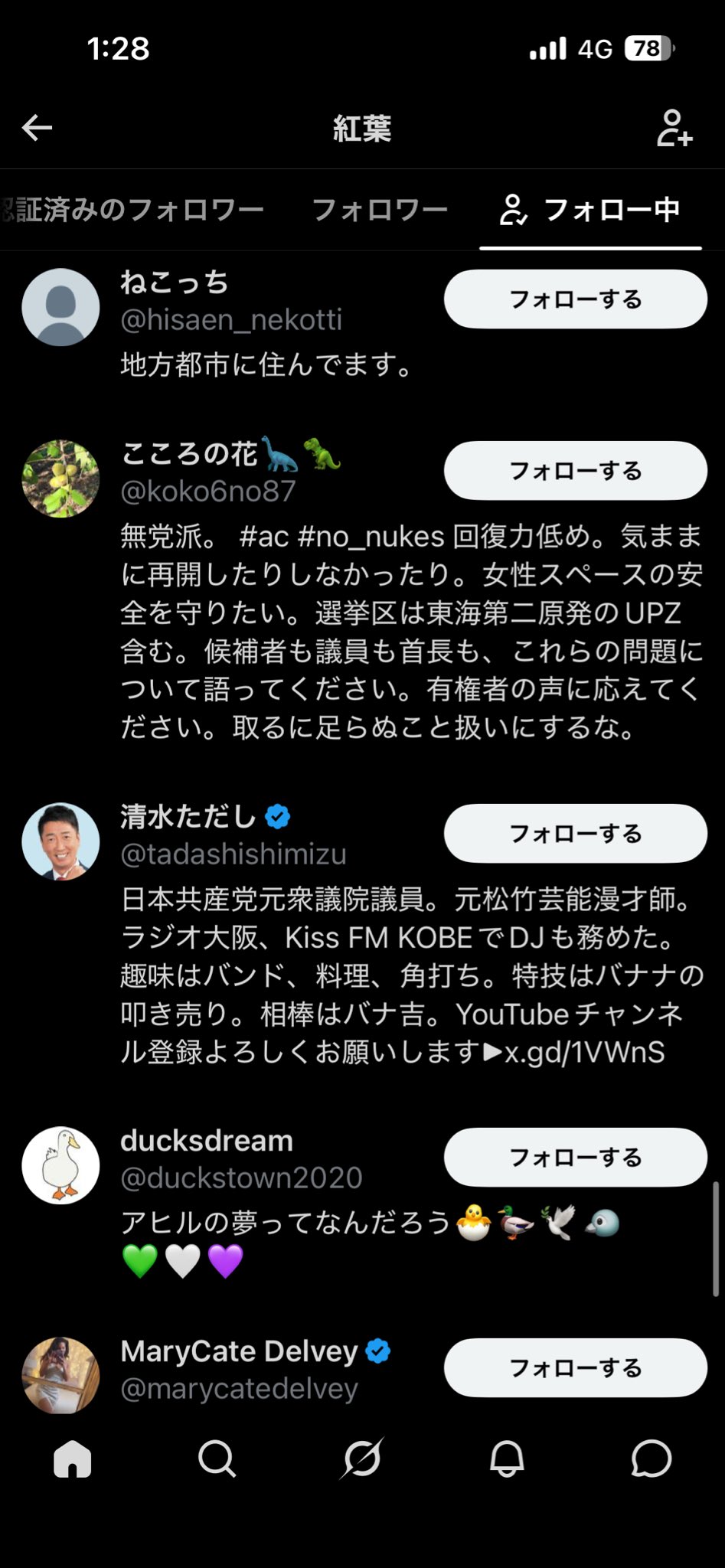The image size is (725, 1568).
Task: Open the add-person icon in header
Action: (674, 128)
